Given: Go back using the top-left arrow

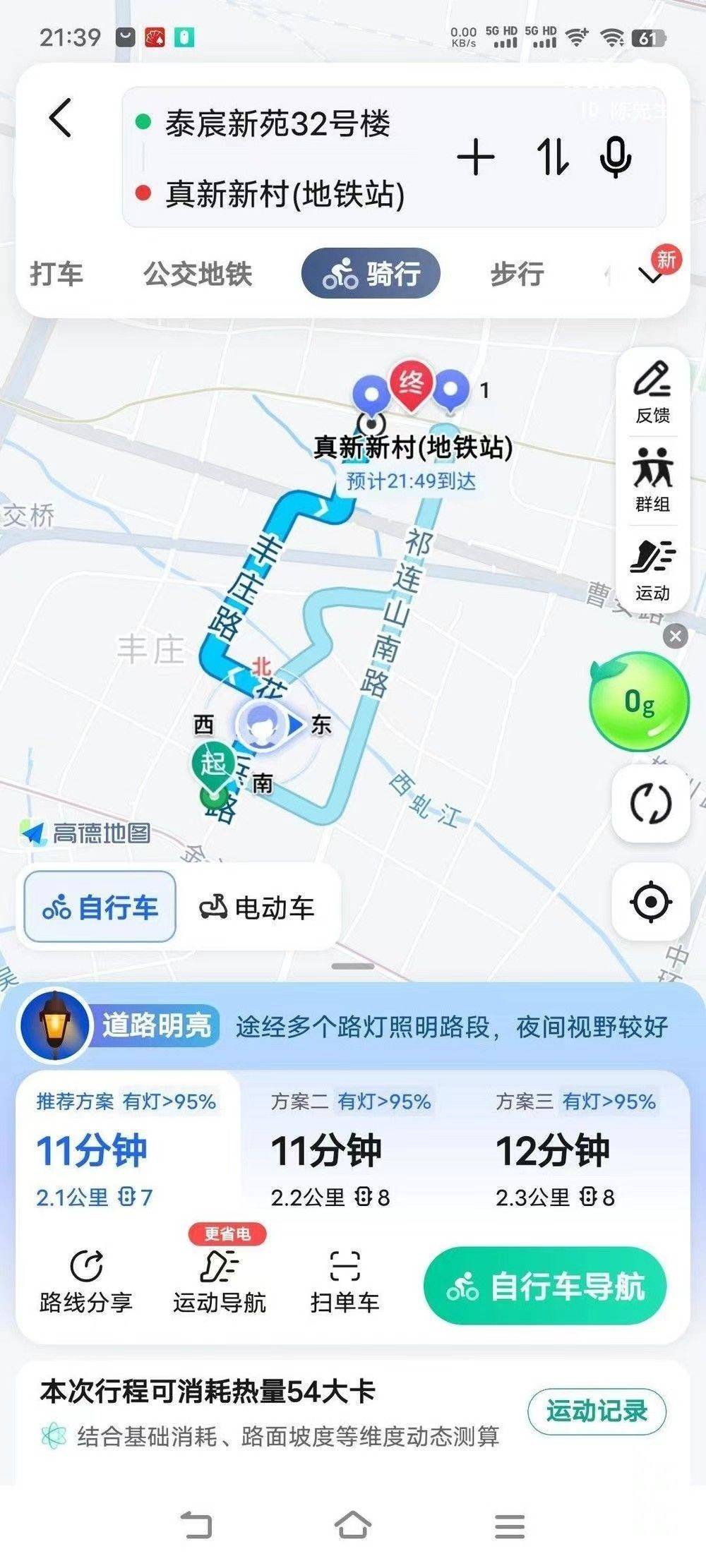Looking at the screenshot, I should (61, 117).
